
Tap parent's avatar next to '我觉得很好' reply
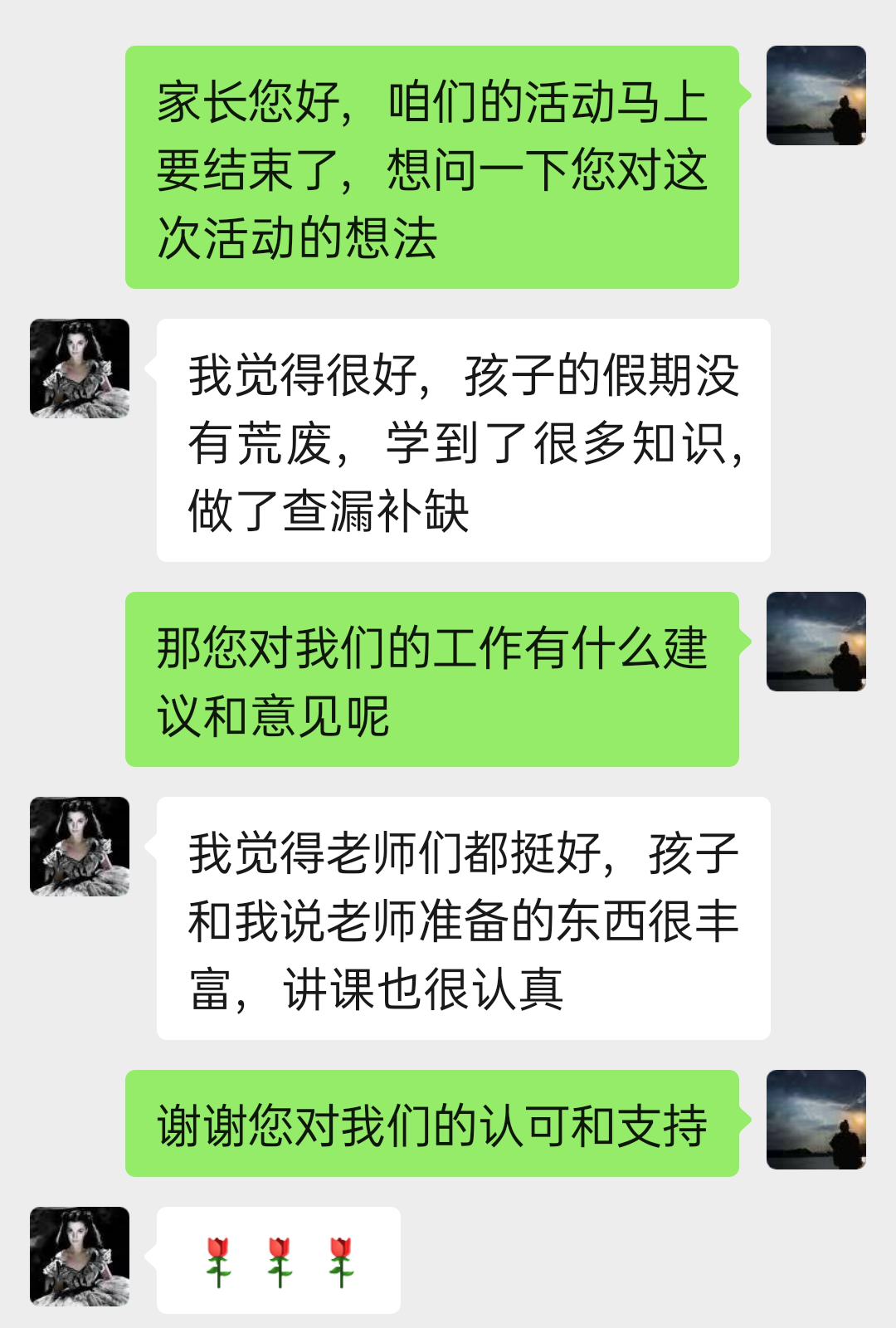[x=80, y=368]
